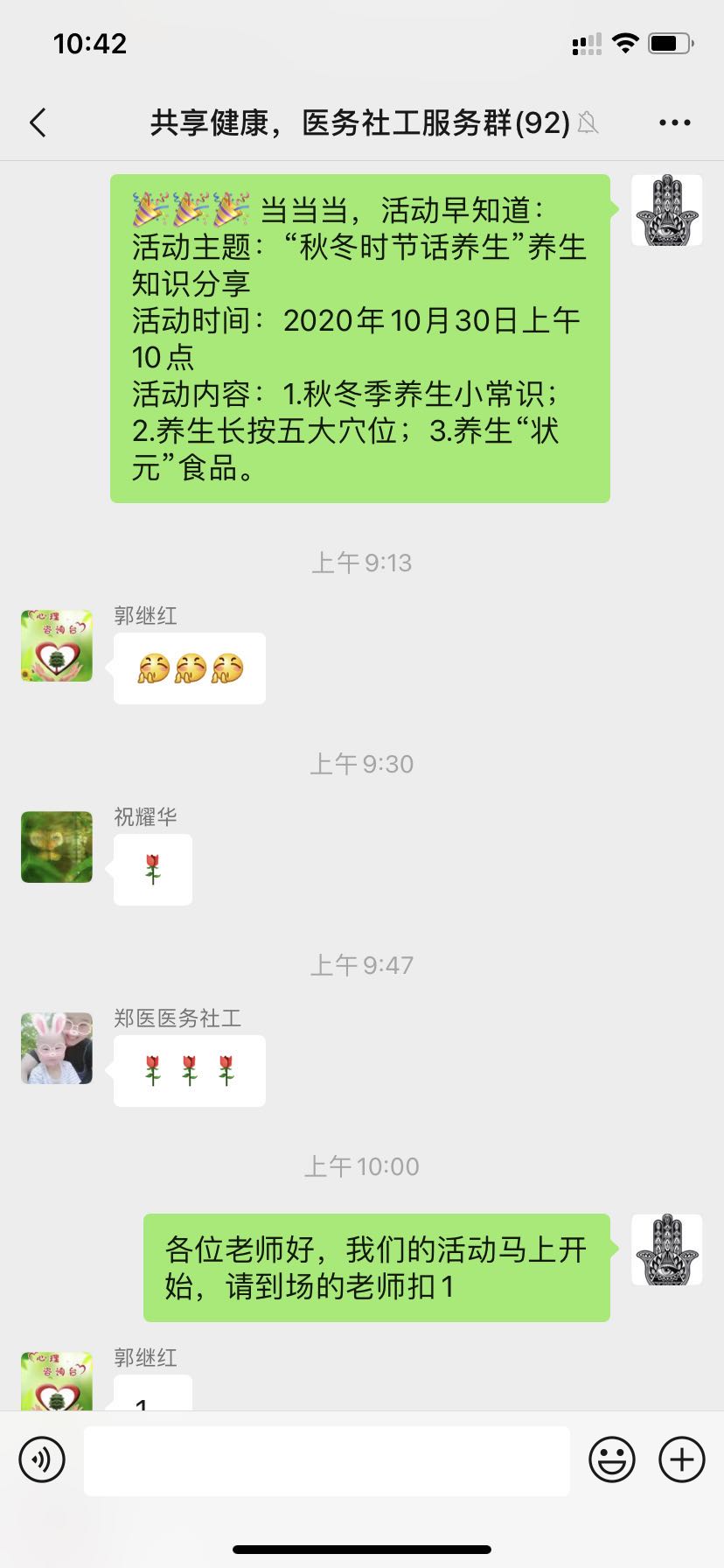Viewport: 724px width, 1568px height.
Task: Open the group chat details menu
Action: (x=674, y=122)
